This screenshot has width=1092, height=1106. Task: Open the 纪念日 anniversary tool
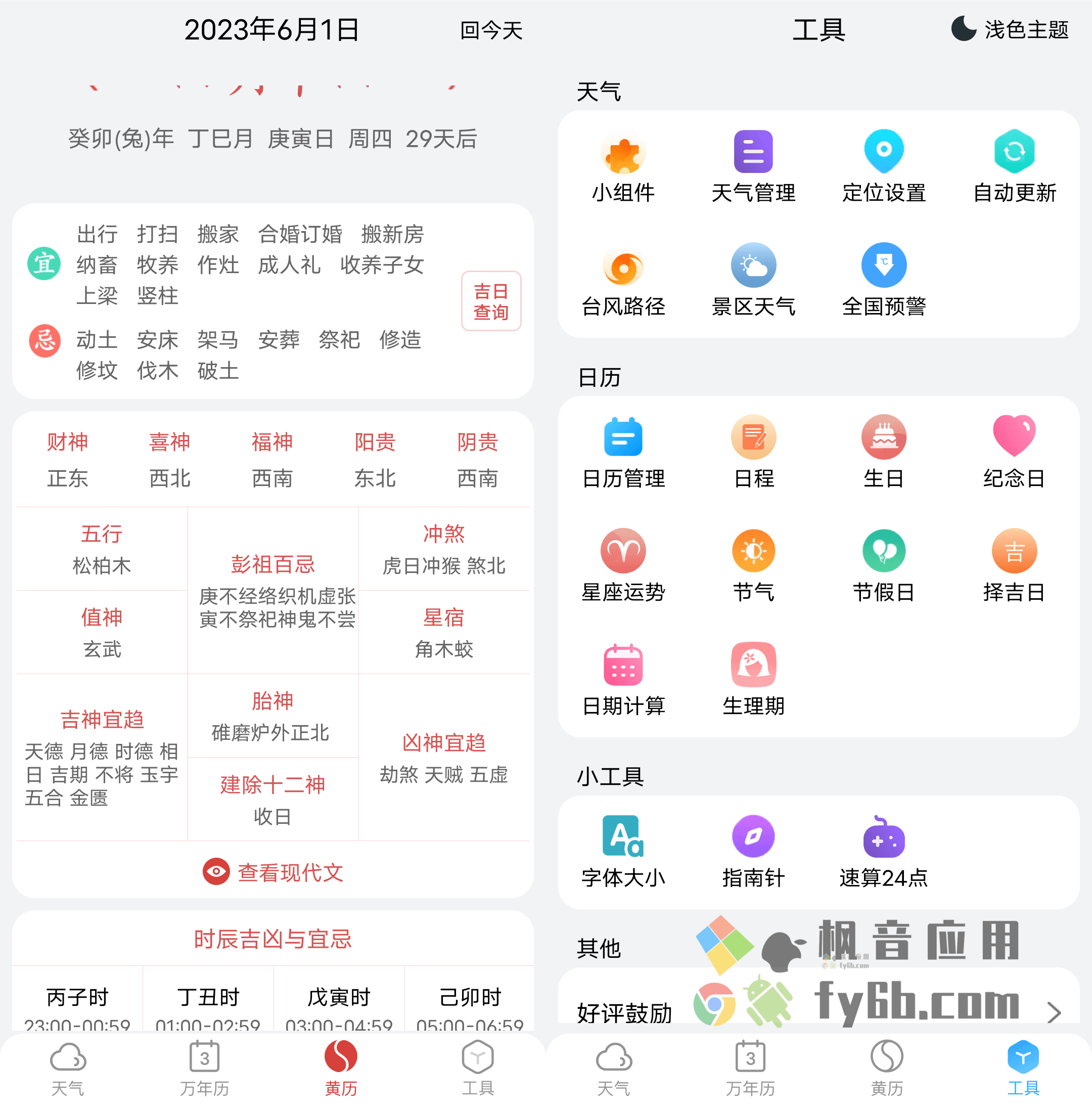coord(1014,452)
